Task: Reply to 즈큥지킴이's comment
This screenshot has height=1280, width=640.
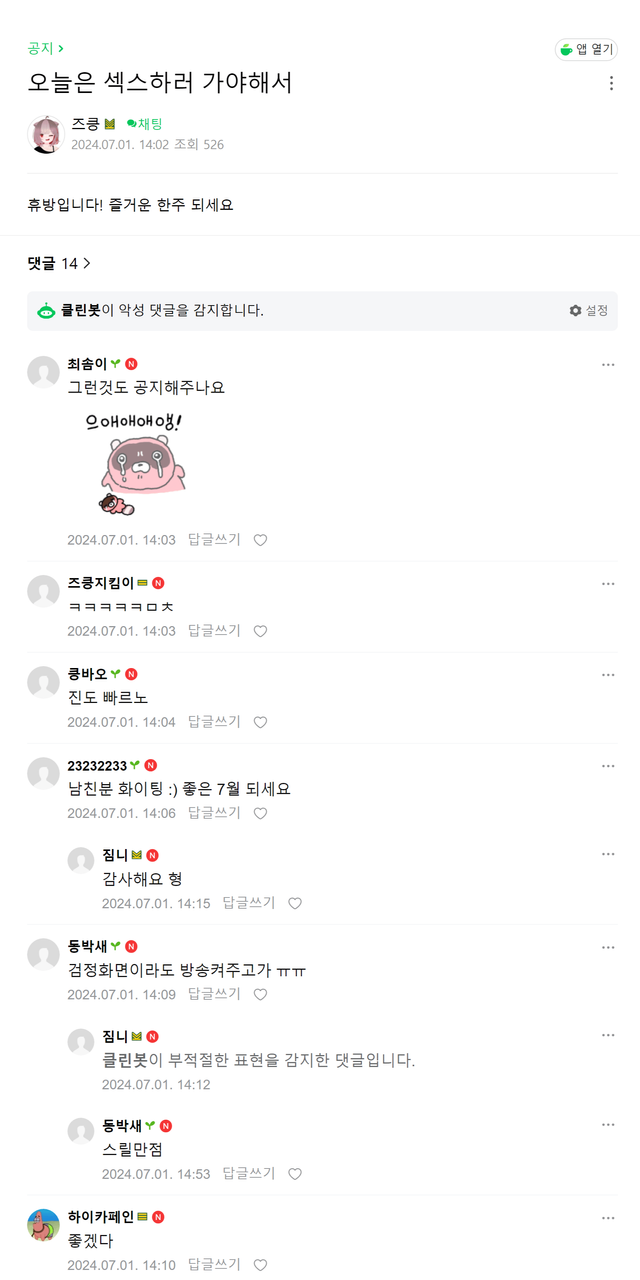Action: click(x=214, y=631)
